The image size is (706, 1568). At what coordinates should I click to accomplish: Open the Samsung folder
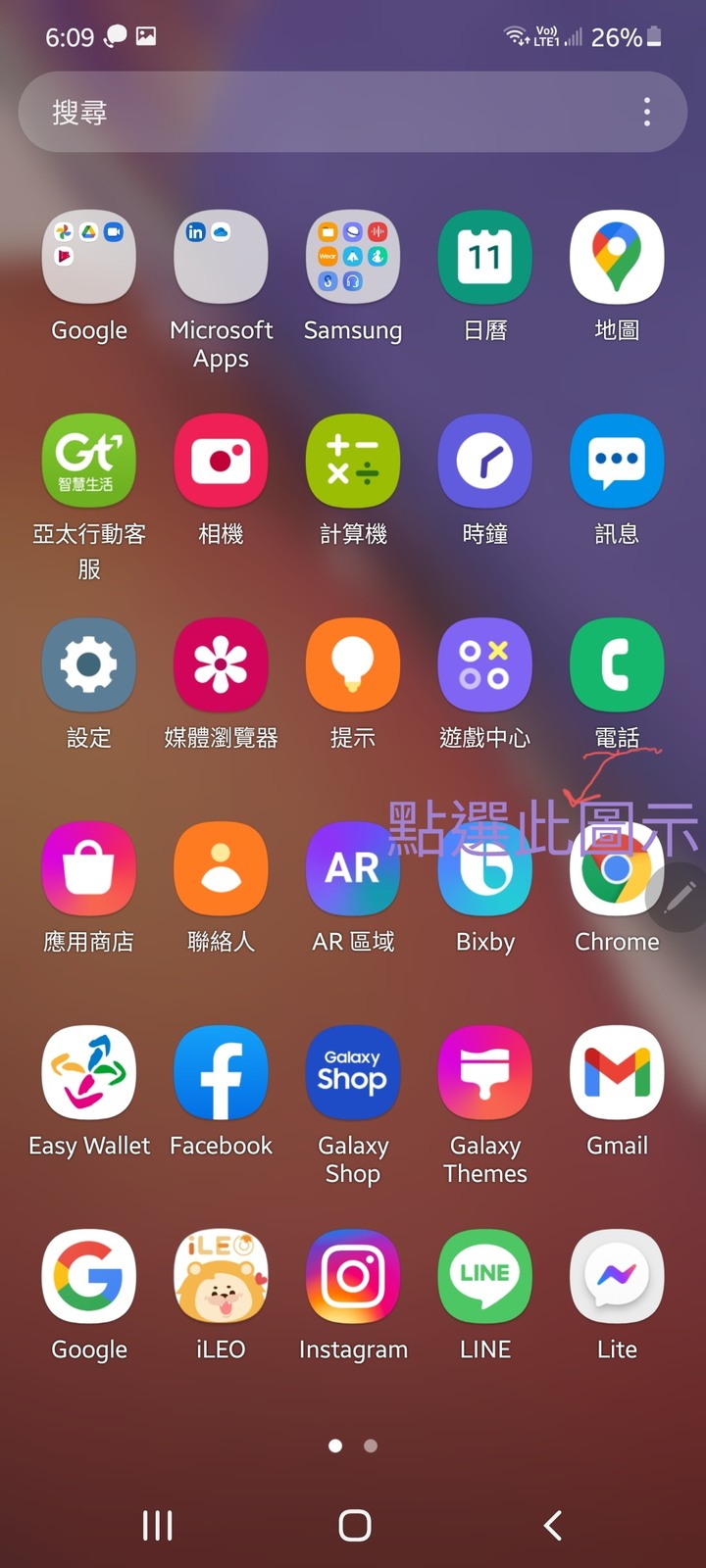(353, 258)
